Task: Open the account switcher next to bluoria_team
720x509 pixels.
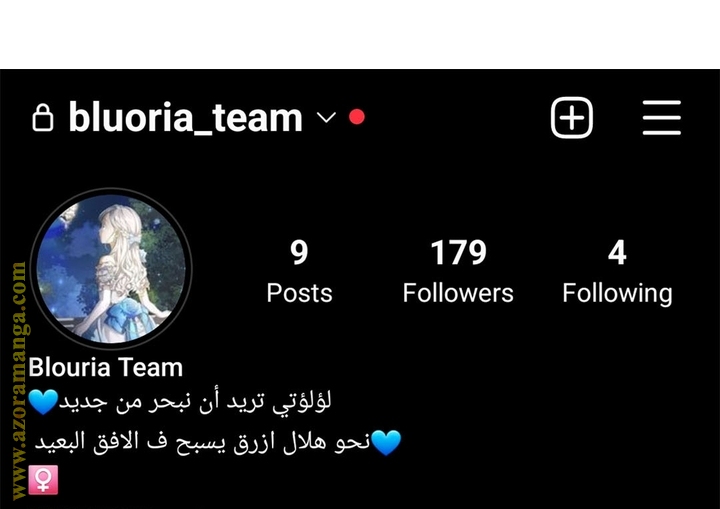Action: tap(326, 118)
